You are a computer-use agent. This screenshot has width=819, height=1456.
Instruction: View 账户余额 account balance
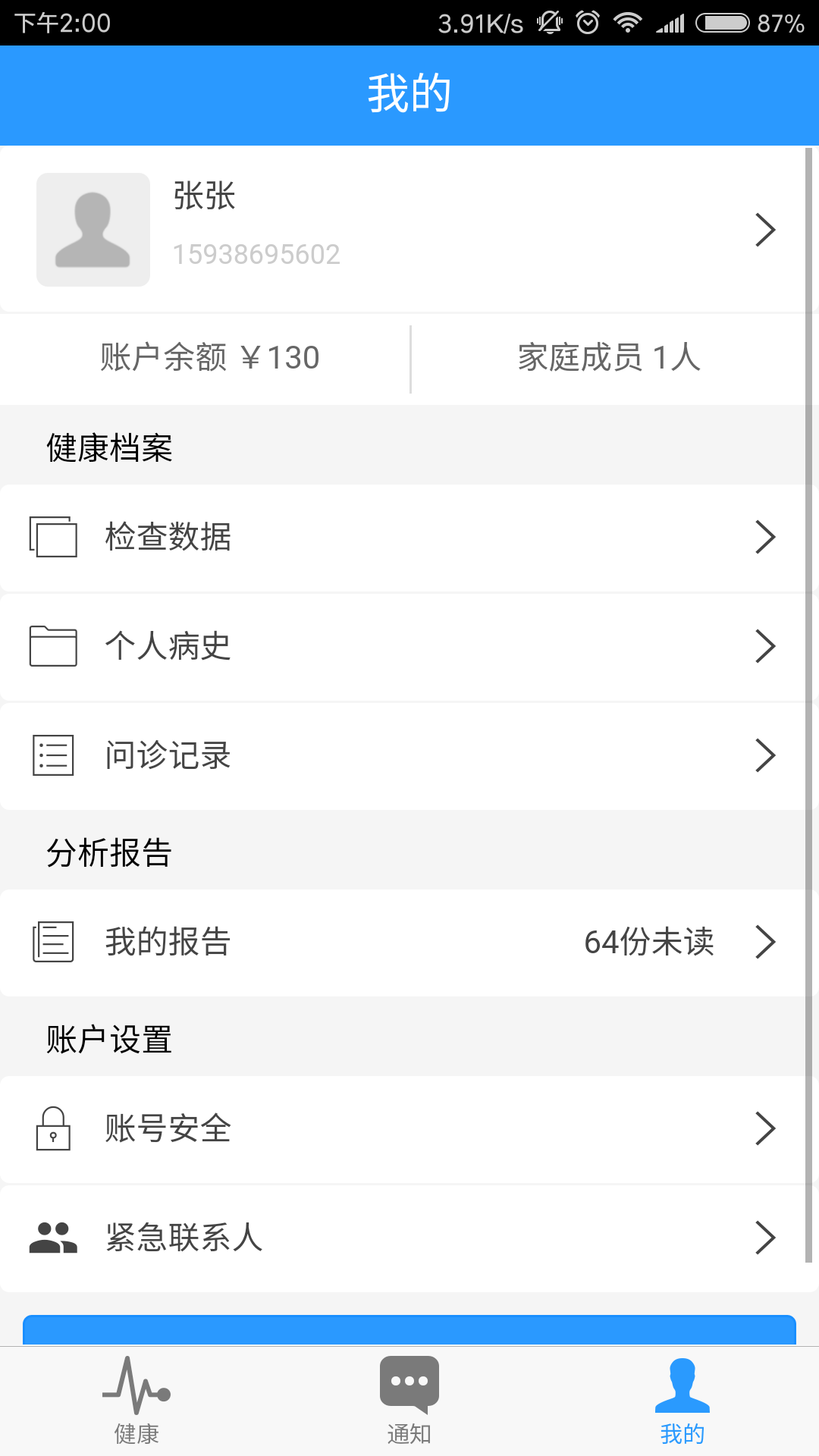coord(209,358)
